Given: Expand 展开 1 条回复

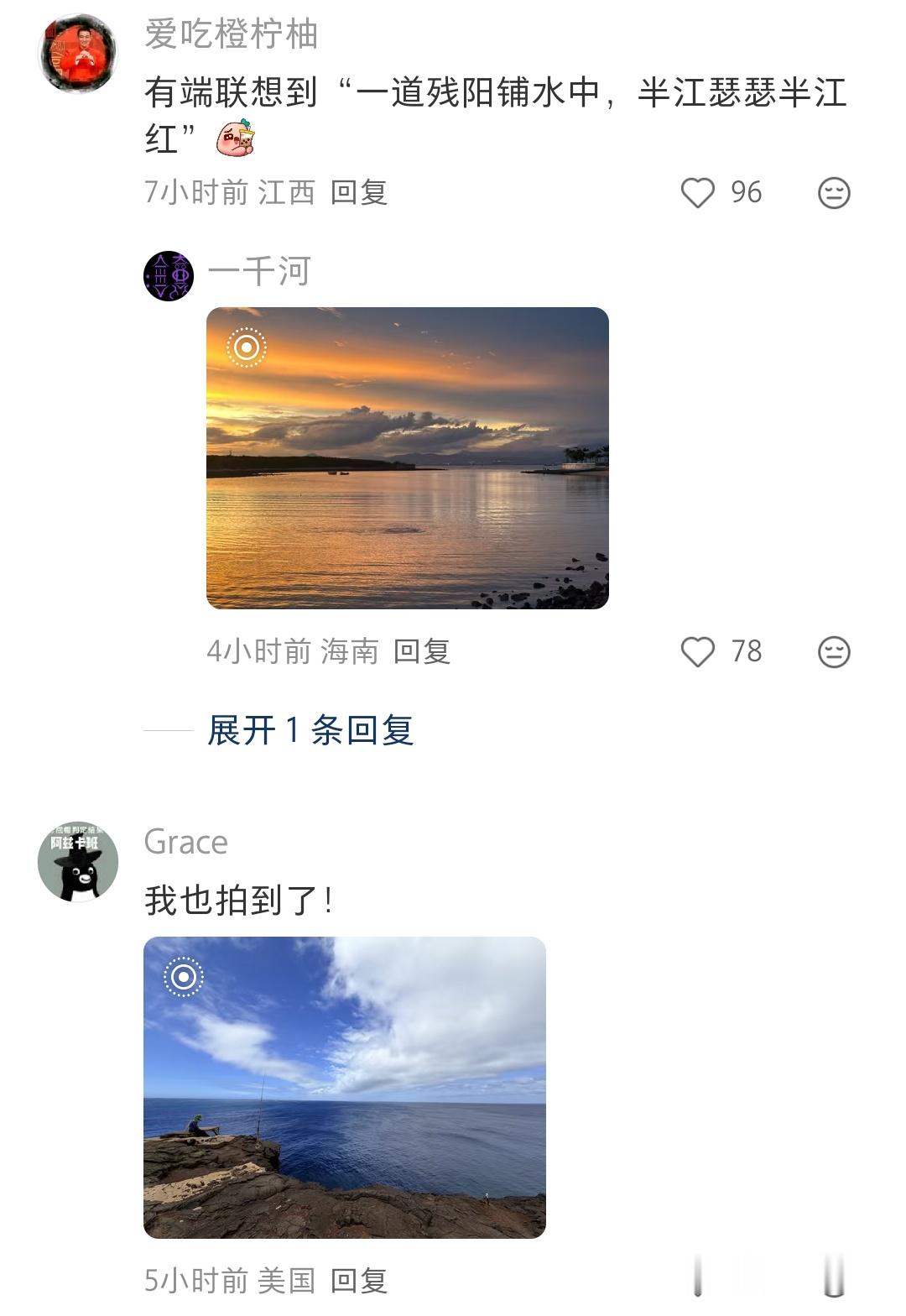Looking at the screenshot, I should [x=310, y=730].
